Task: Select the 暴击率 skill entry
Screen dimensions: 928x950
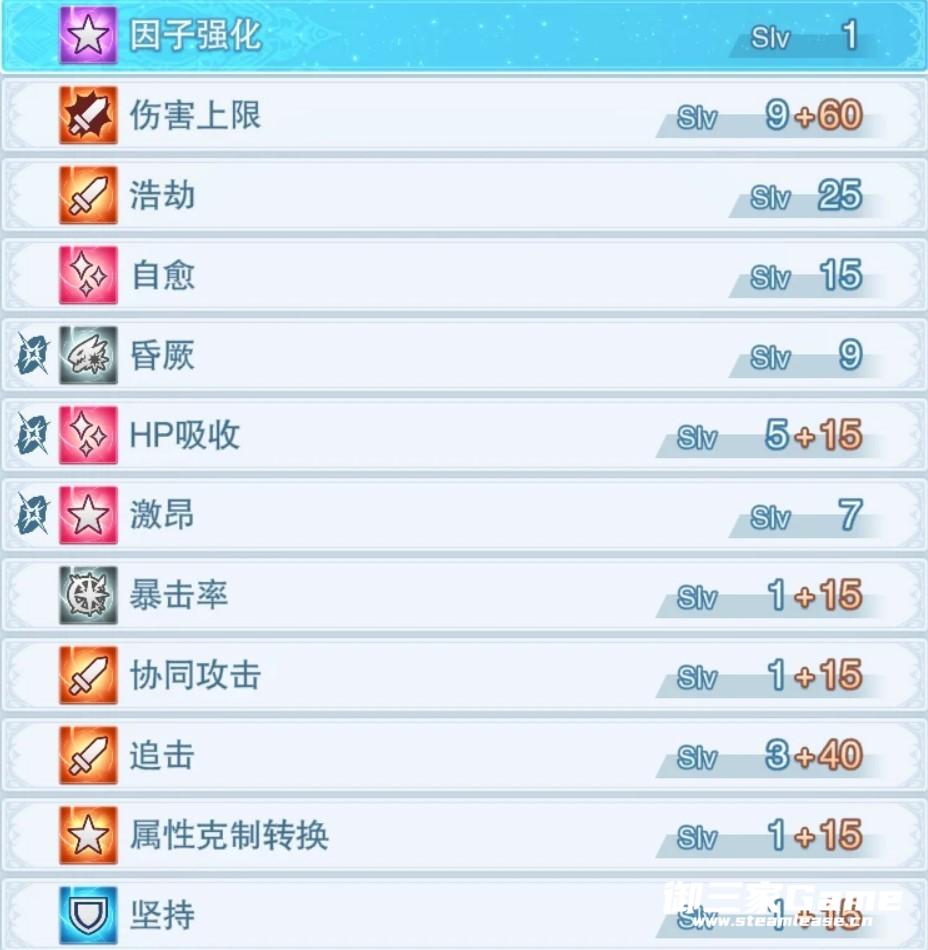Action: click(464, 596)
